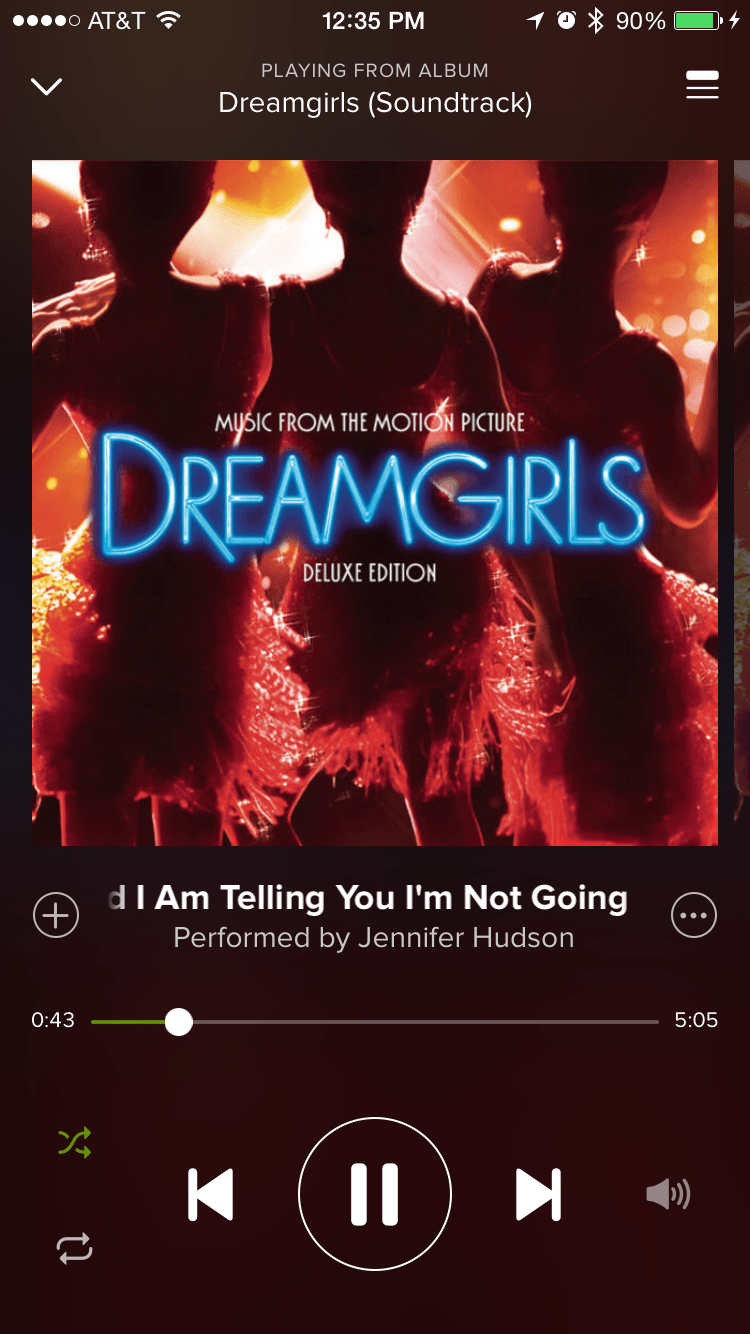Tap the Dreamgirls album artwork
This screenshot has width=750, height=1334.
click(x=375, y=503)
